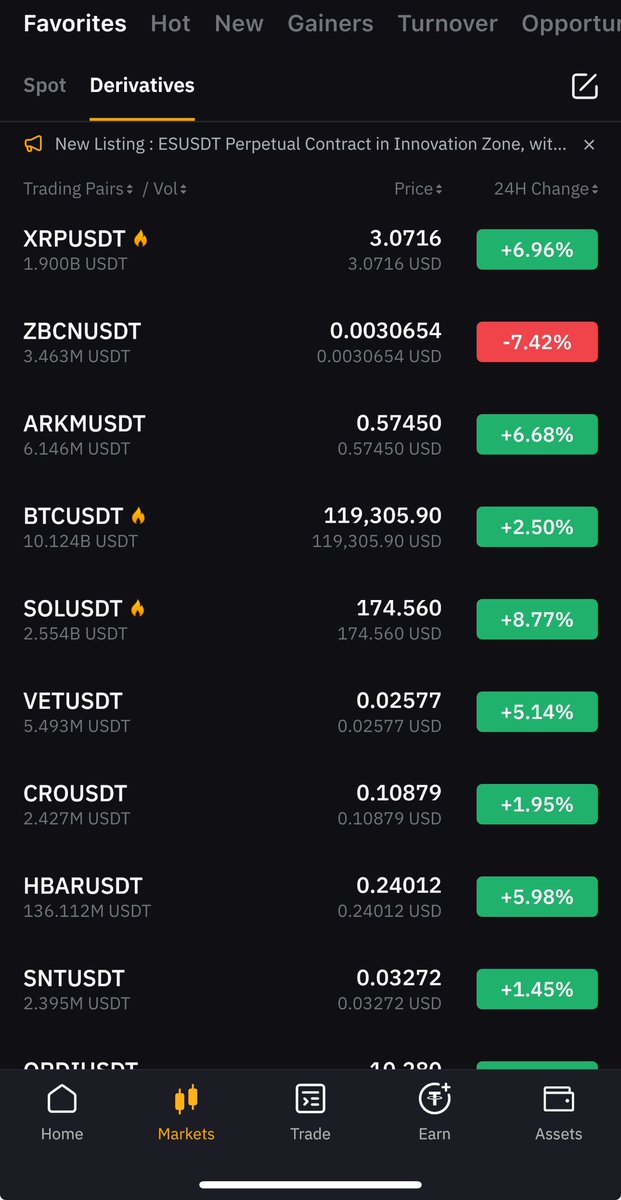Switch to the Hot tab
The image size is (621, 1200).
pyautogui.click(x=170, y=23)
